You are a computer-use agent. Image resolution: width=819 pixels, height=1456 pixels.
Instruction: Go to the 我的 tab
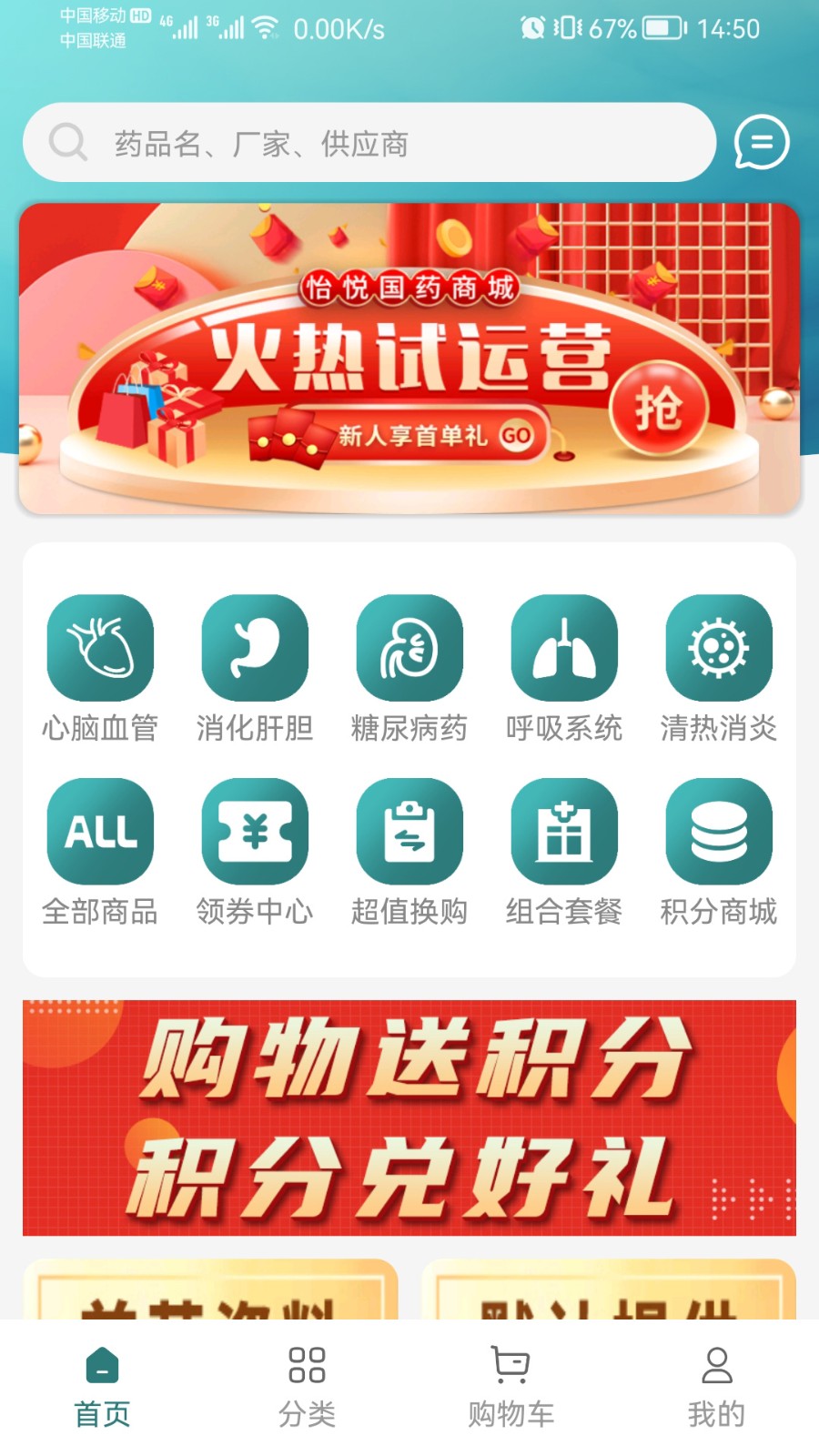click(x=716, y=1387)
